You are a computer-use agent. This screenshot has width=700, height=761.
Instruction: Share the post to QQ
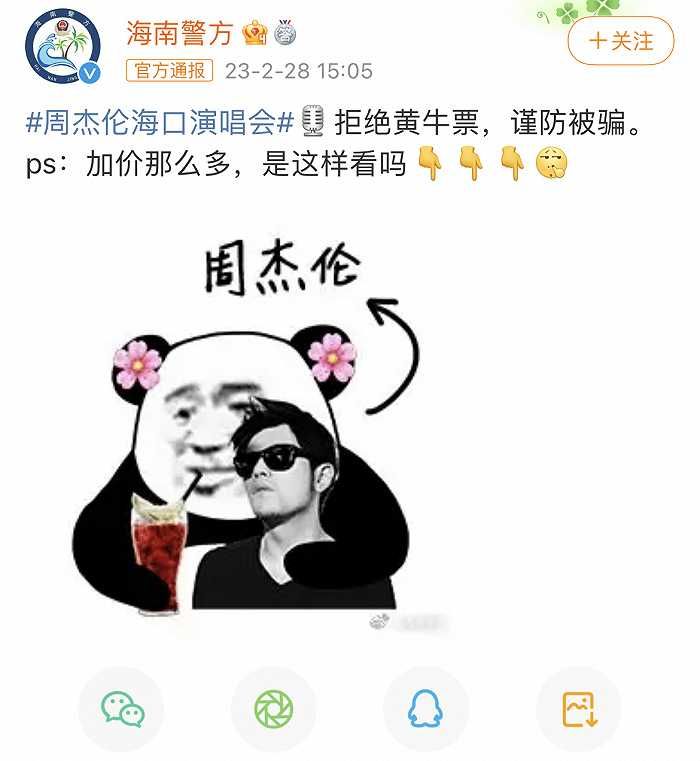point(426,709)
